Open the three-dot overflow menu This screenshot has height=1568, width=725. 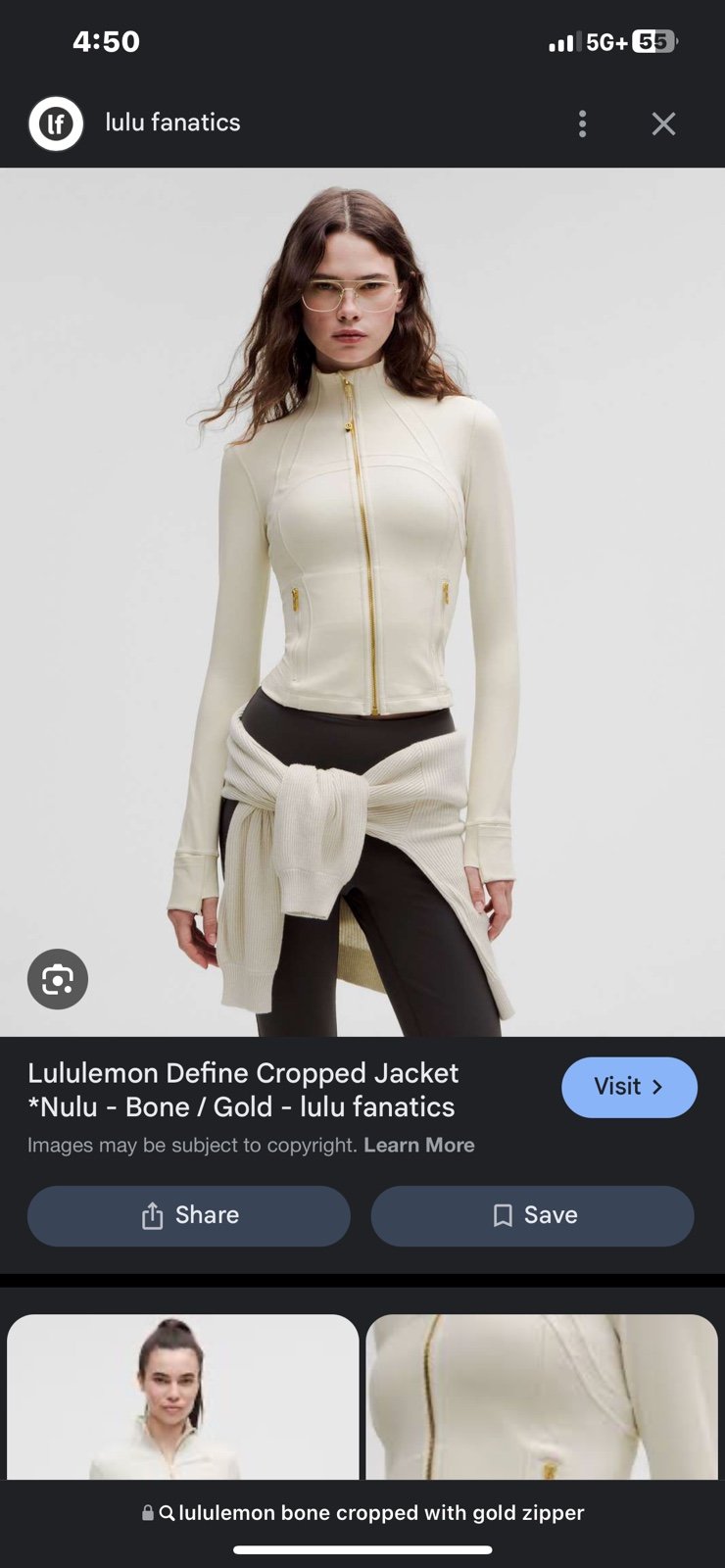(582, 123)
